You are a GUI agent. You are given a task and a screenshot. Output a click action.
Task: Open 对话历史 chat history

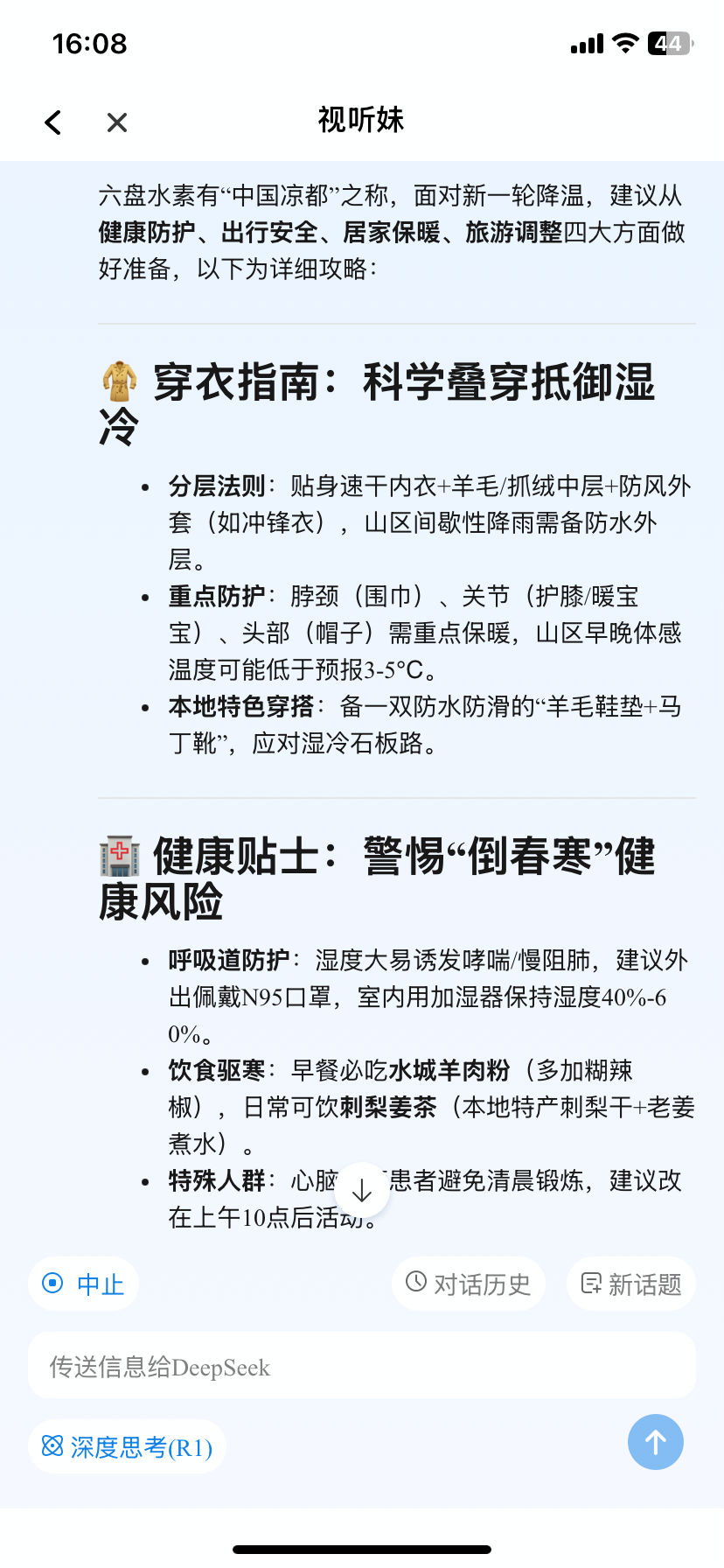coord(469,1284)
